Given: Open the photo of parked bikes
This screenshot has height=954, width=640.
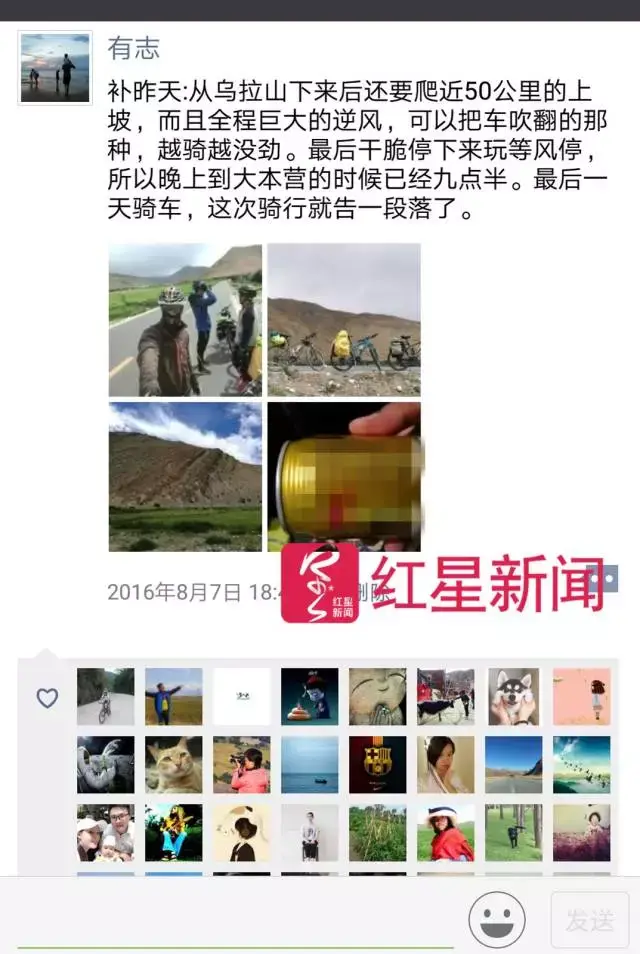Looking at the screenshot, I should pyautogui.click(x=344, y=320).
